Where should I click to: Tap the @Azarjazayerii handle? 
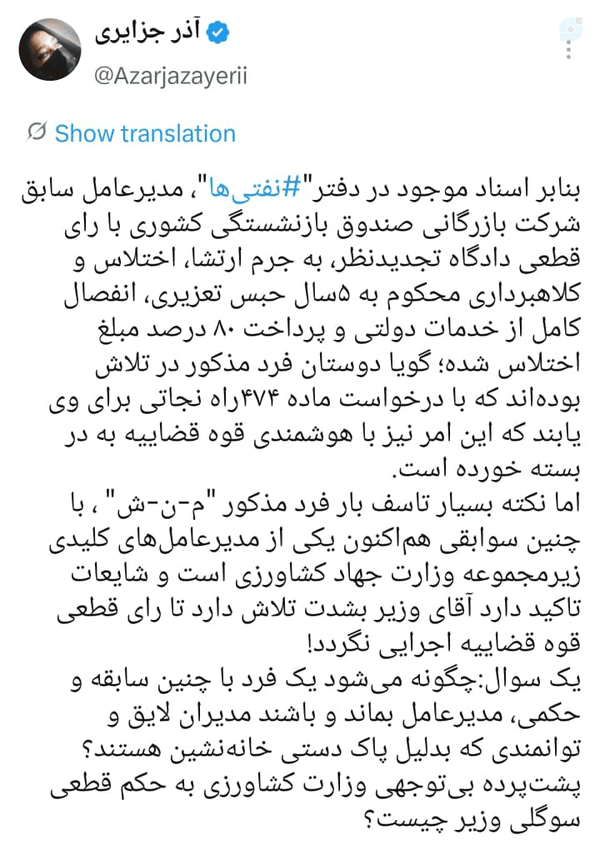tap(170, 76)
